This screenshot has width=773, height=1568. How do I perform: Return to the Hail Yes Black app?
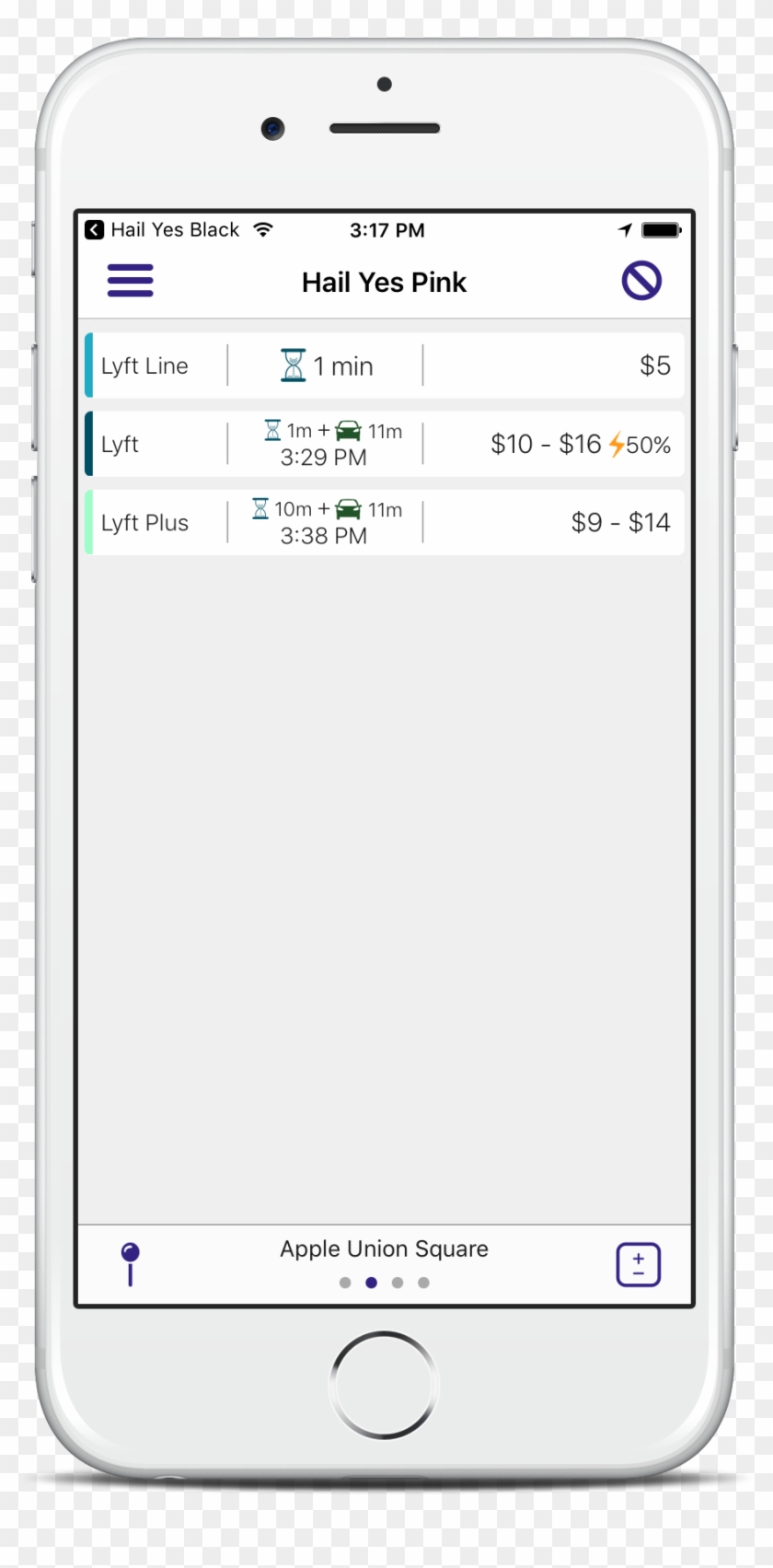[x=162, y=230]
